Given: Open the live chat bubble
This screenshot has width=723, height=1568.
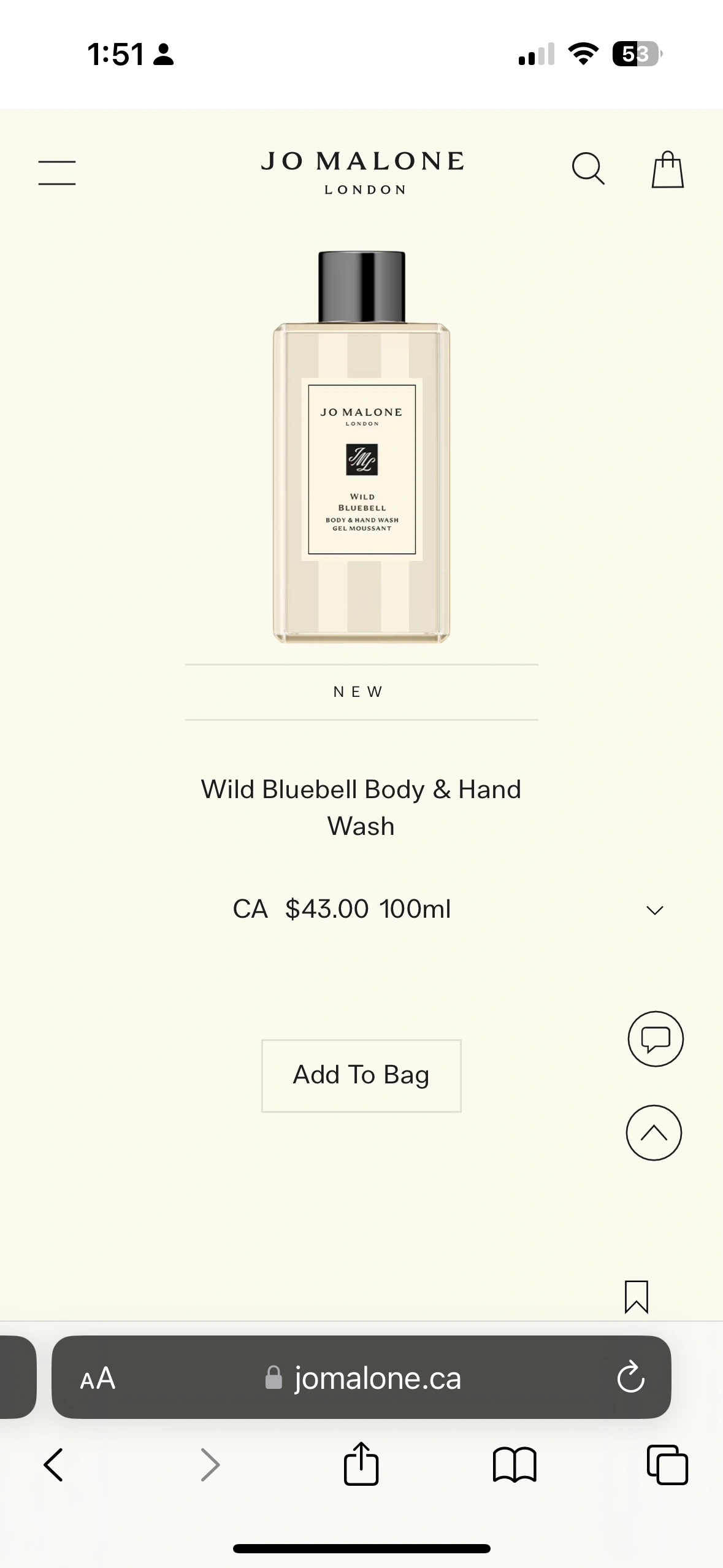Looking at the screenshot, I should (x=656, y=1039).
